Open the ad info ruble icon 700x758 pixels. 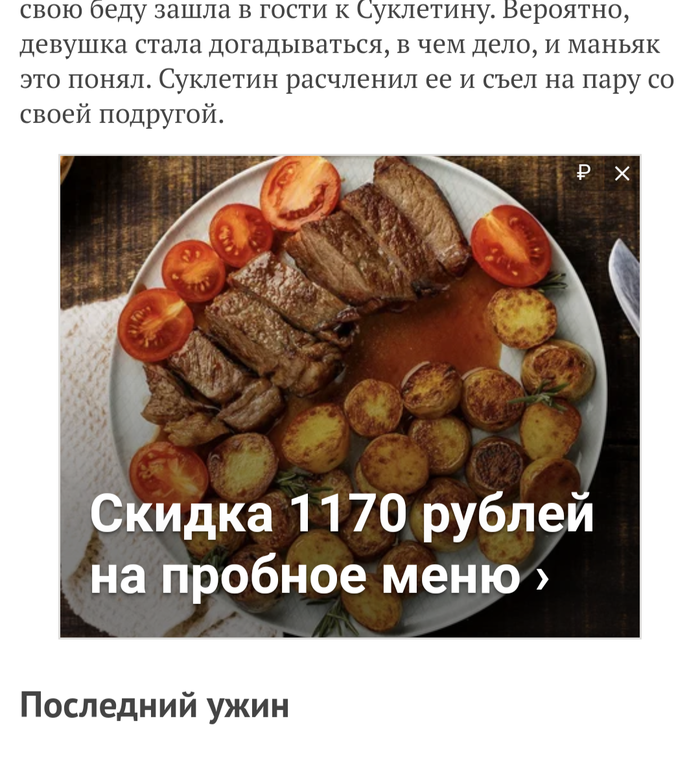pos(585,172)
